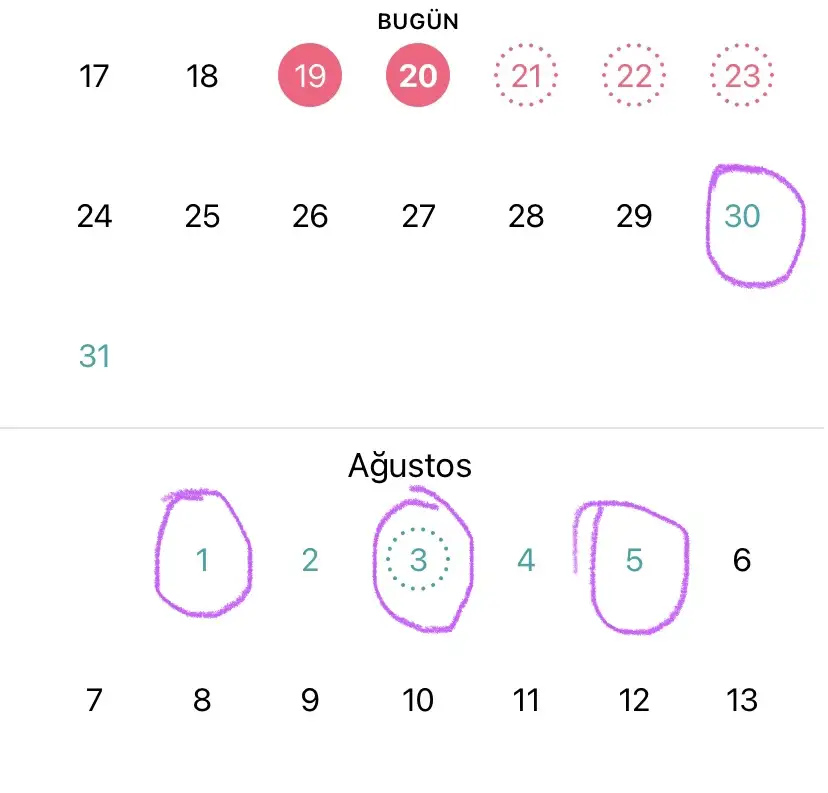The height and width of the screenshot is (793, 828).
Task: Tap Ağustos 10
Action: click(x=418, y=700)
